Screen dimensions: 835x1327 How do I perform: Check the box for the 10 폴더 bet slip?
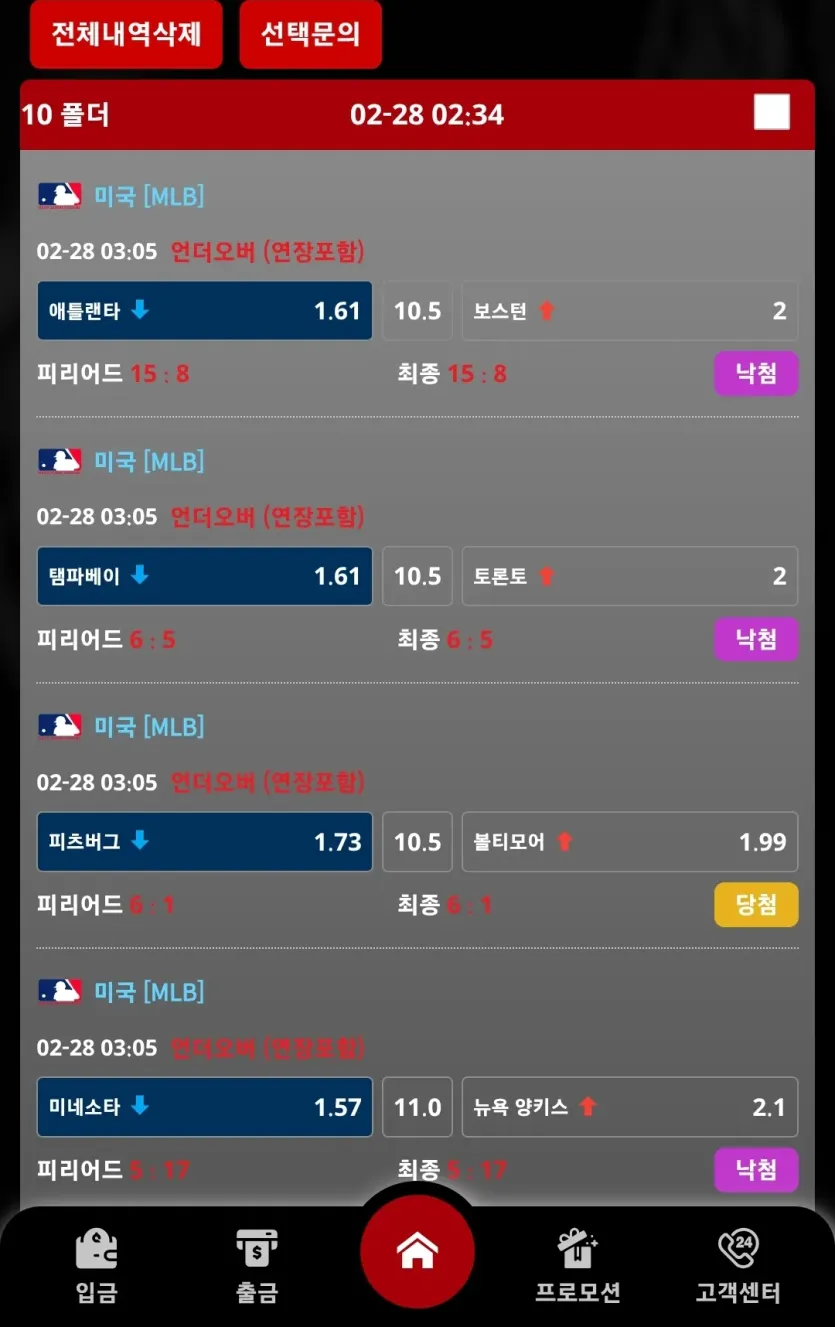772,112
